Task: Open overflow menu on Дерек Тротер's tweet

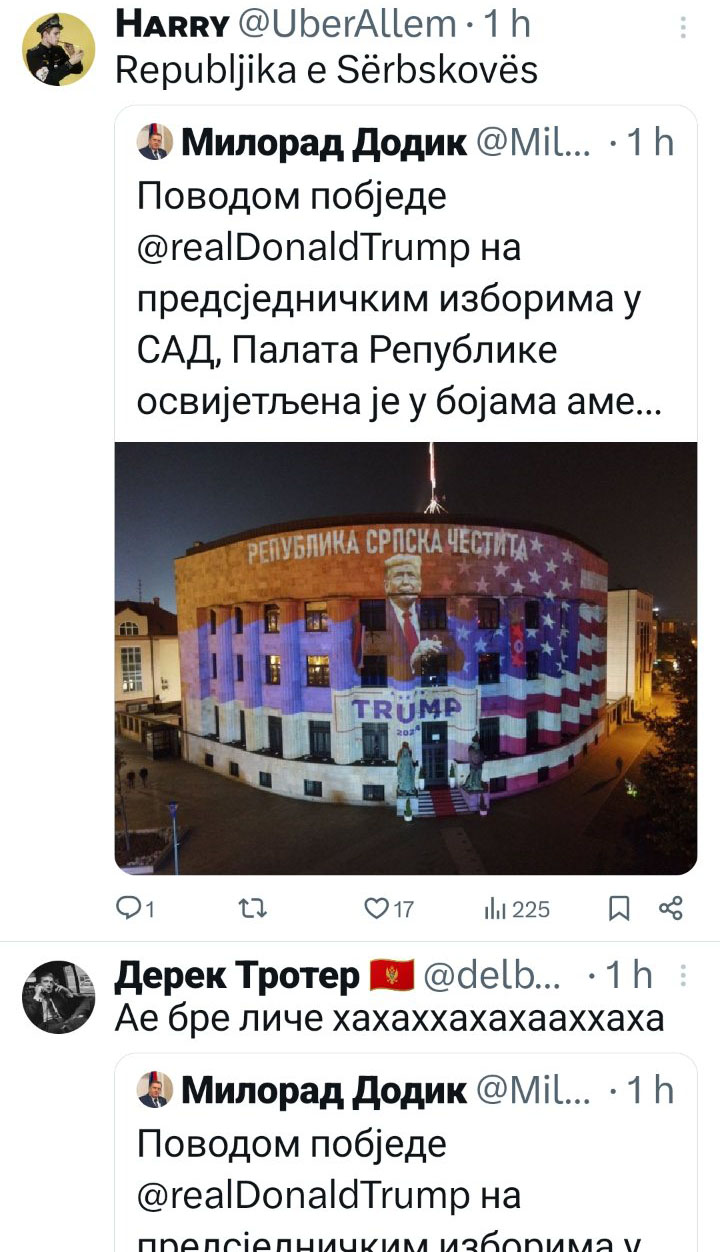Action: point(683,975)
